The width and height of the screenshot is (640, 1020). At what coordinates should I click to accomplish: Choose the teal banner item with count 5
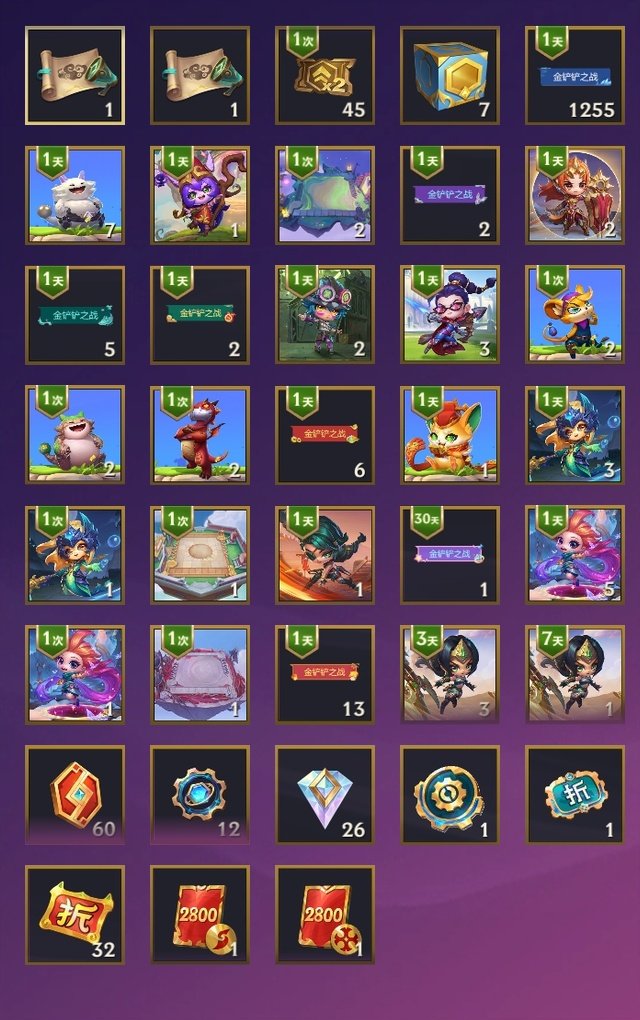(74, 315)
